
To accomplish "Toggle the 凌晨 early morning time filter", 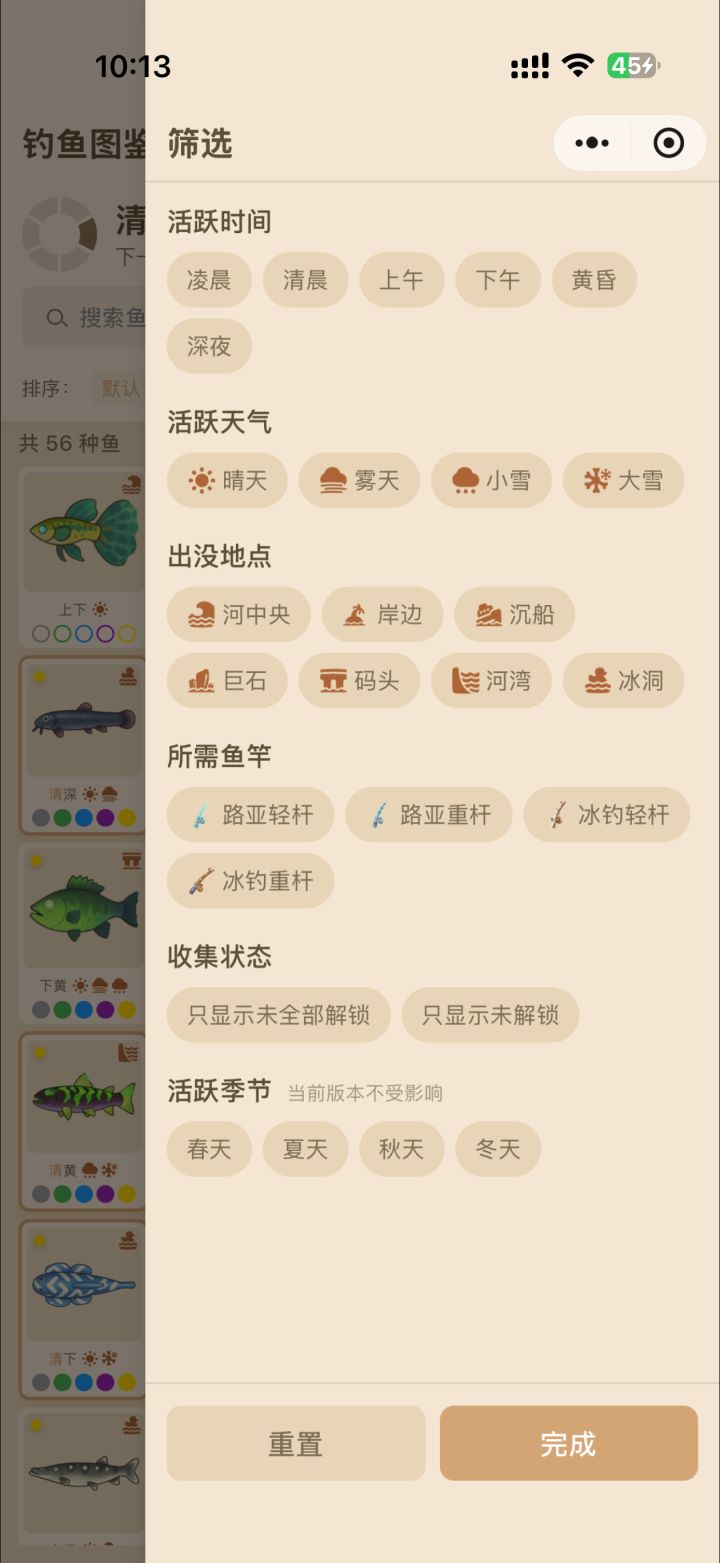I will pyautogui.click(x=209, y=280).
